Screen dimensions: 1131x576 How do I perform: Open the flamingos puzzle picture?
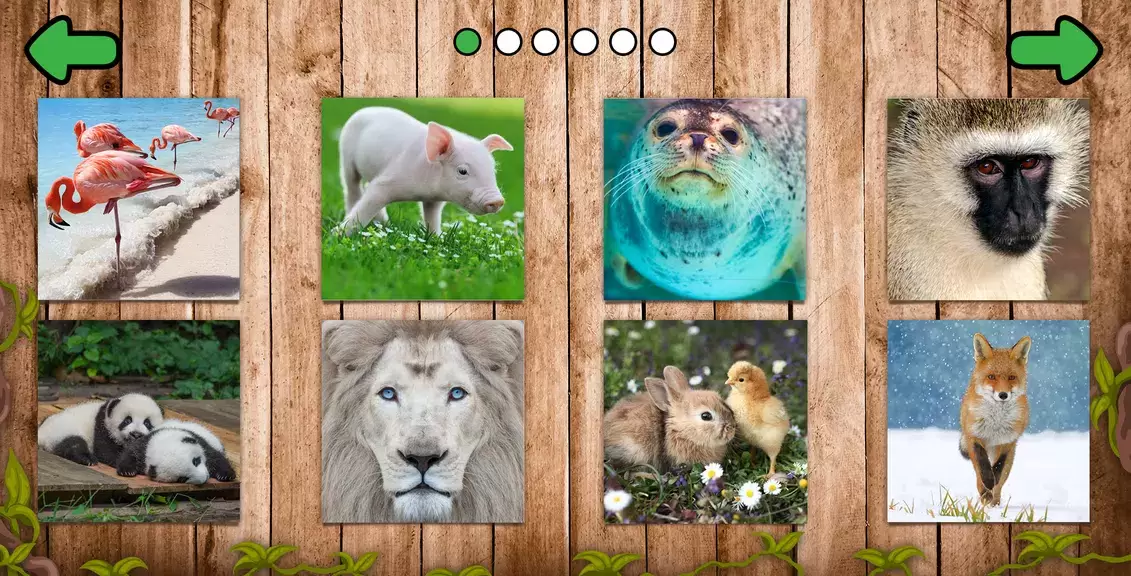click(x=139, y=199)
